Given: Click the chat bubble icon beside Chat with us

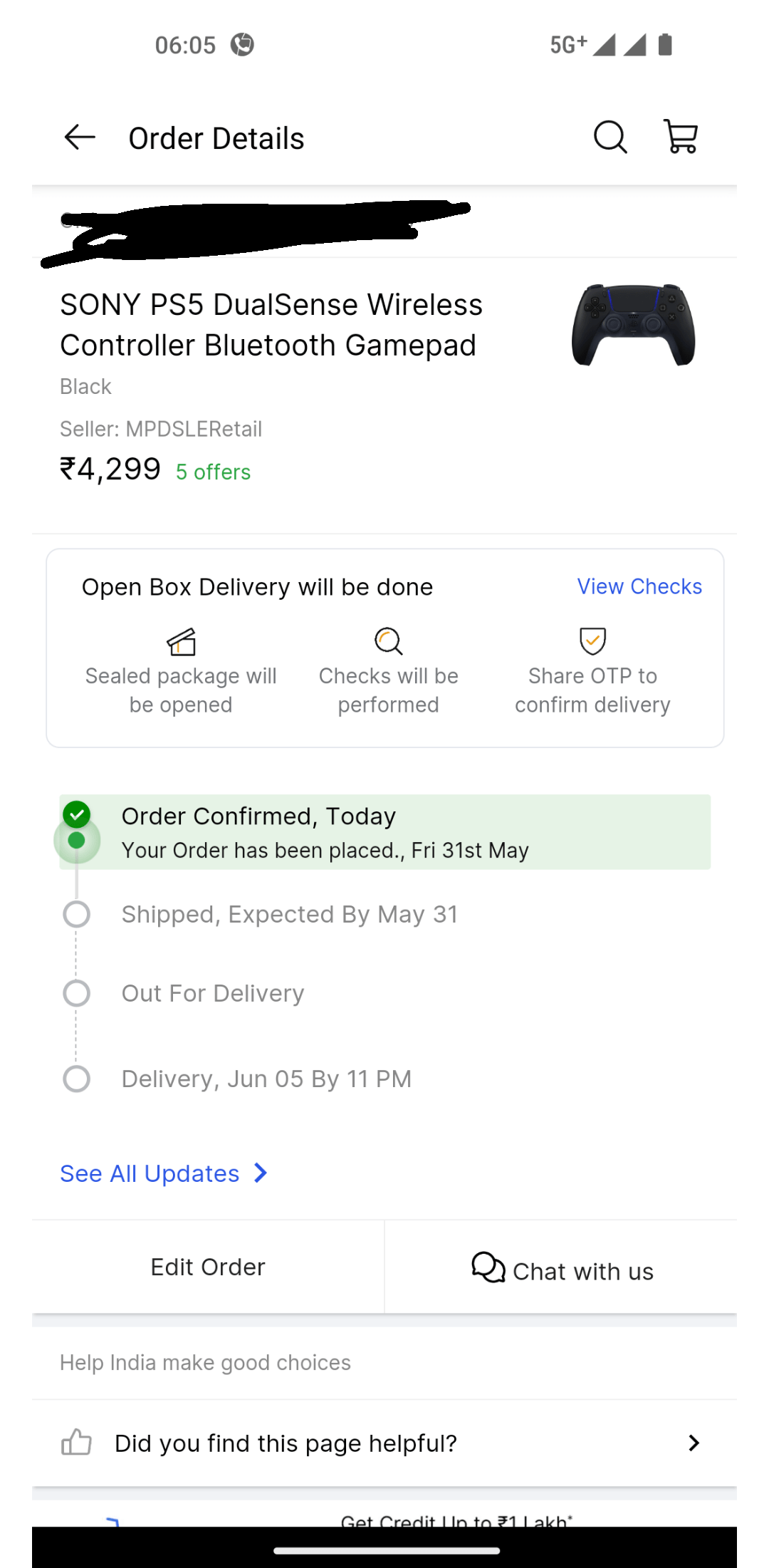Looking at the screenshot, I should 488,1267.
